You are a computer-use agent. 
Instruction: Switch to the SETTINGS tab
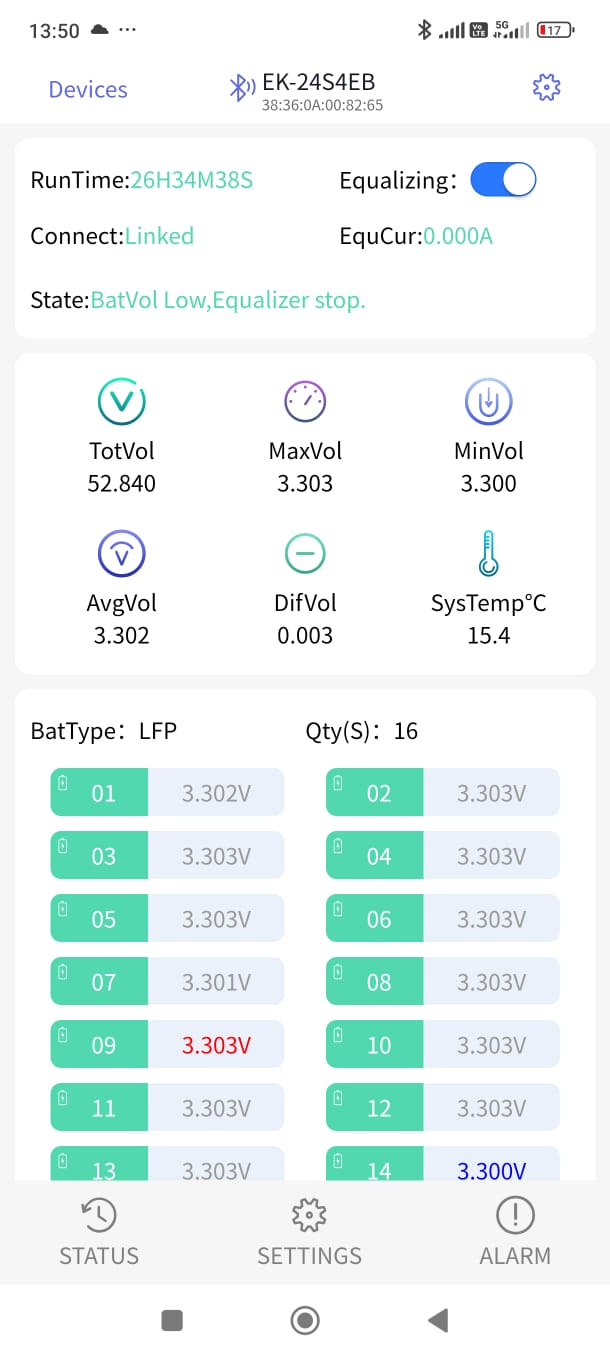(x=309, y=1232)
